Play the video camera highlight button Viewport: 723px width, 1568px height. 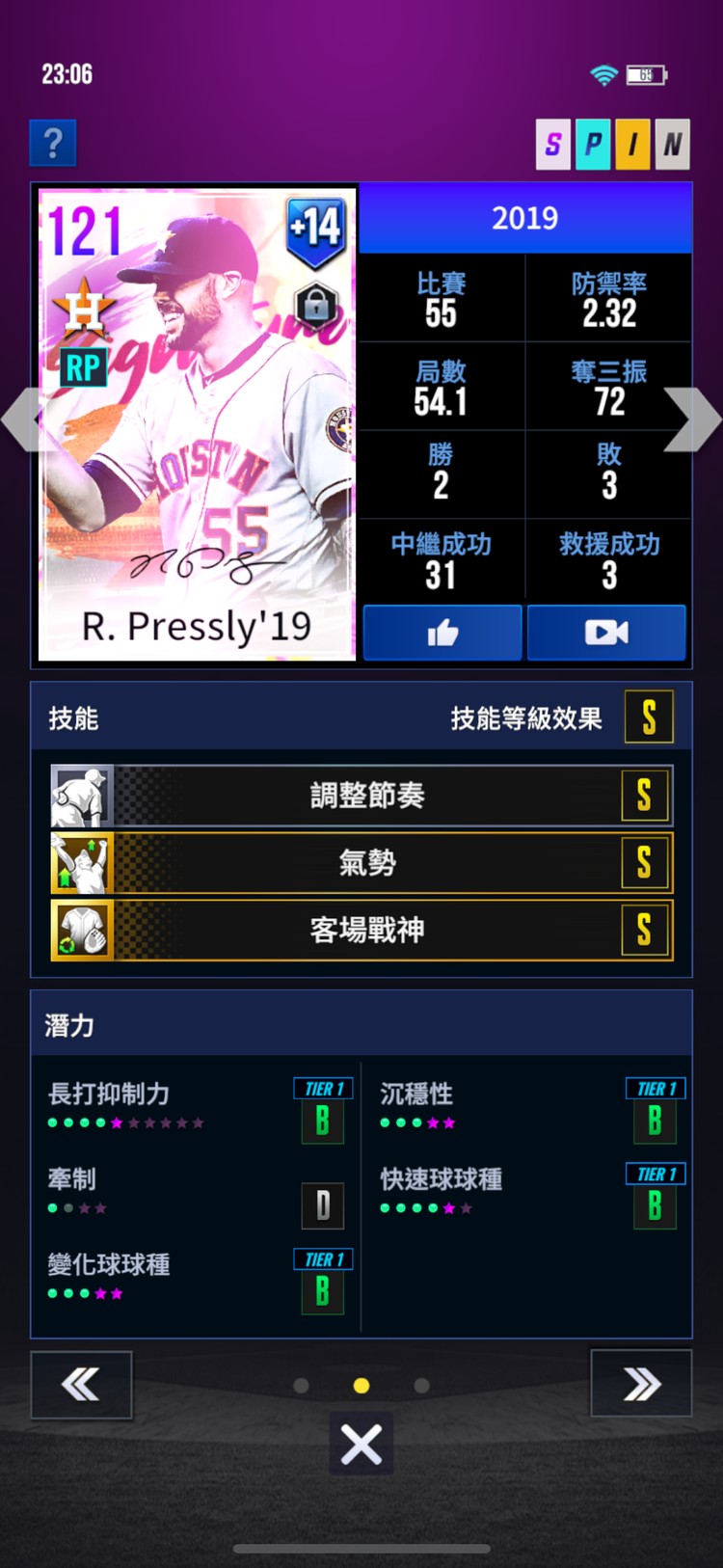(606, 633)
